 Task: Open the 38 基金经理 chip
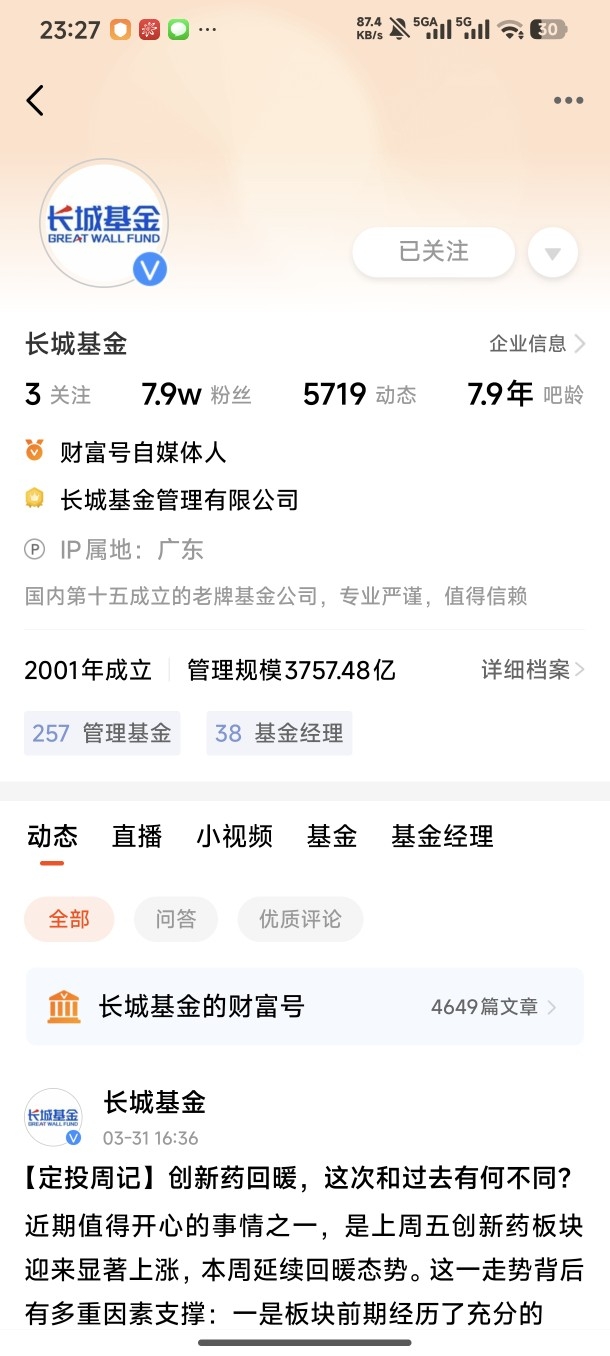[279, 733]
